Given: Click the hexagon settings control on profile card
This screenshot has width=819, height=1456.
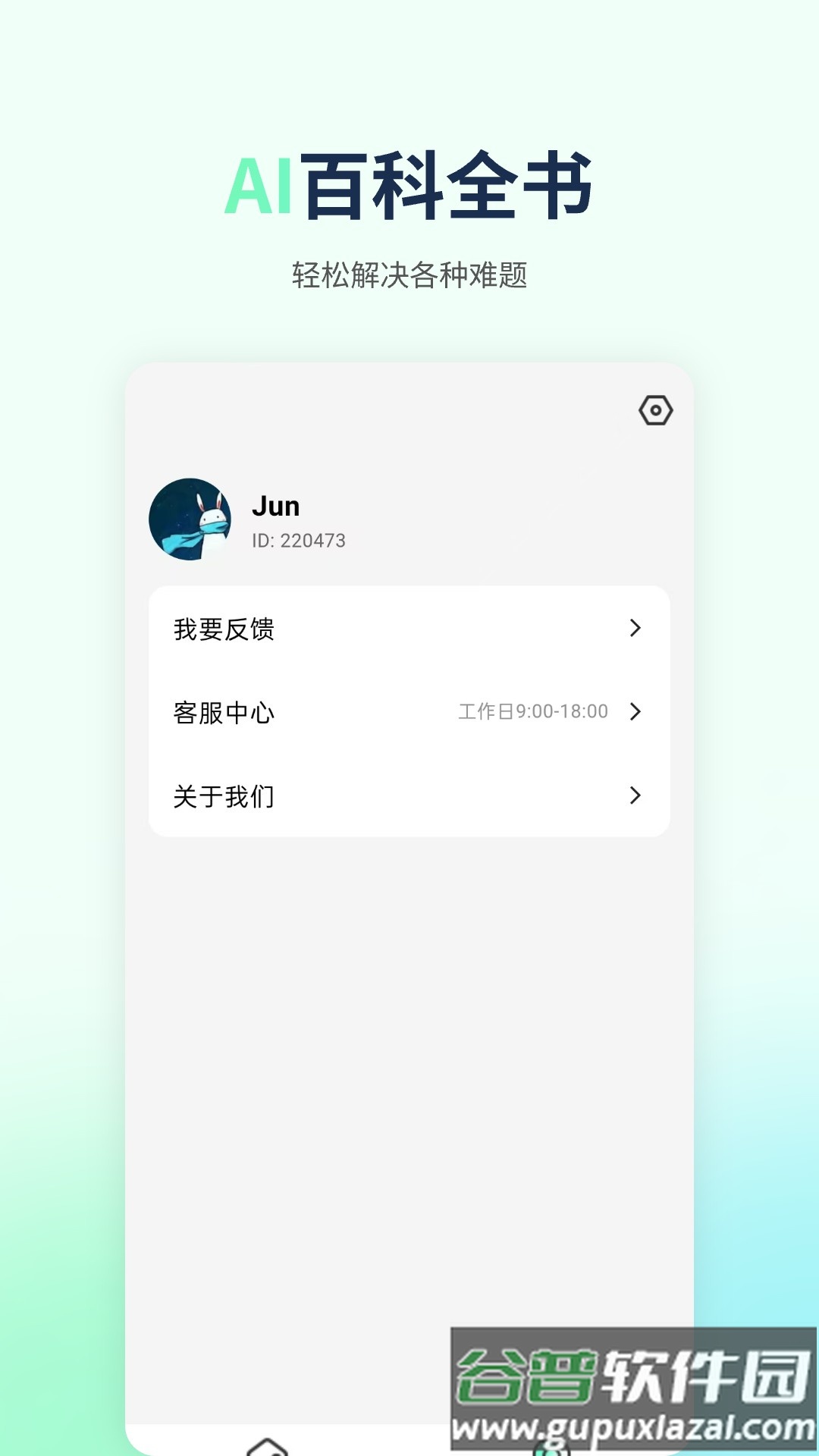Looking at the screenshot, I should [x=654, y=409].
